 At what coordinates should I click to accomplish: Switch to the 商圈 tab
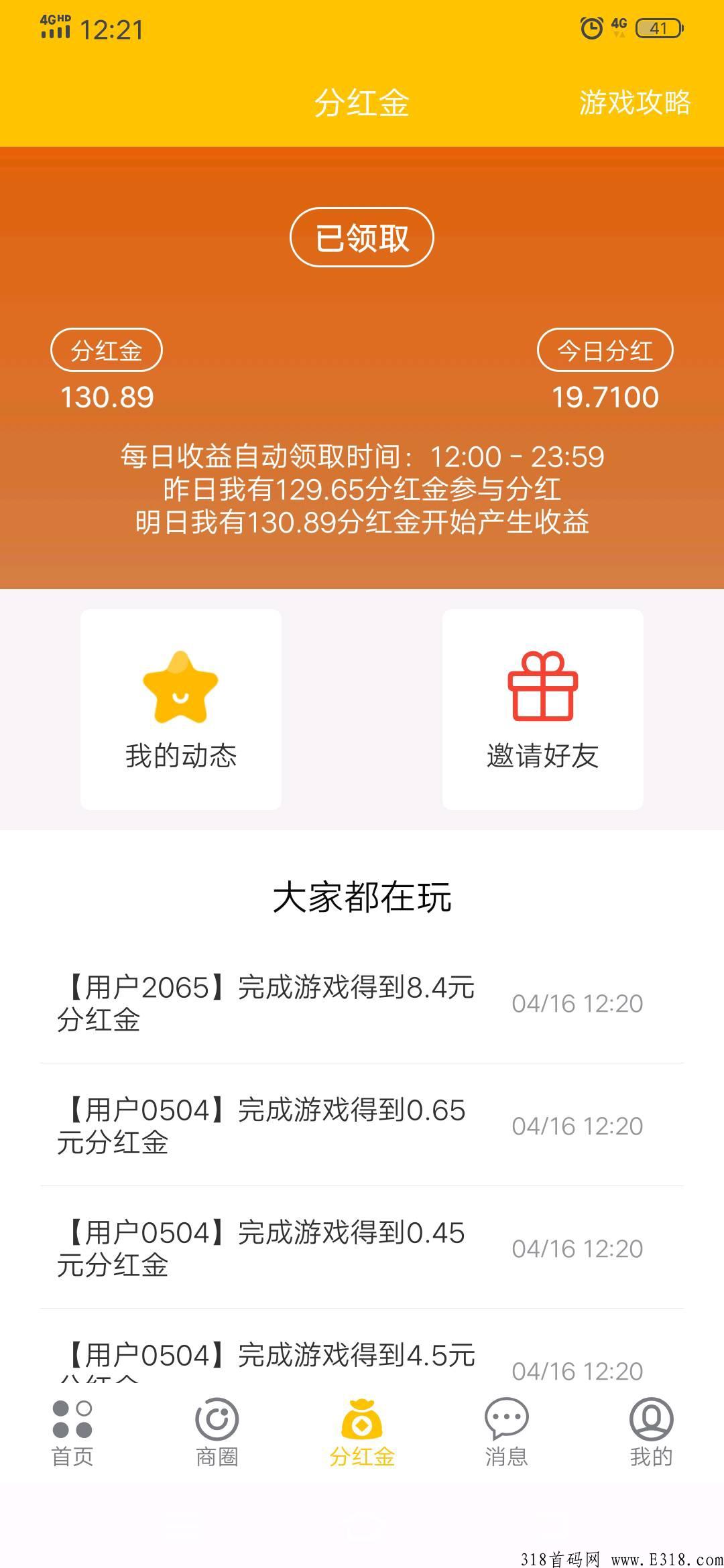217,1433
